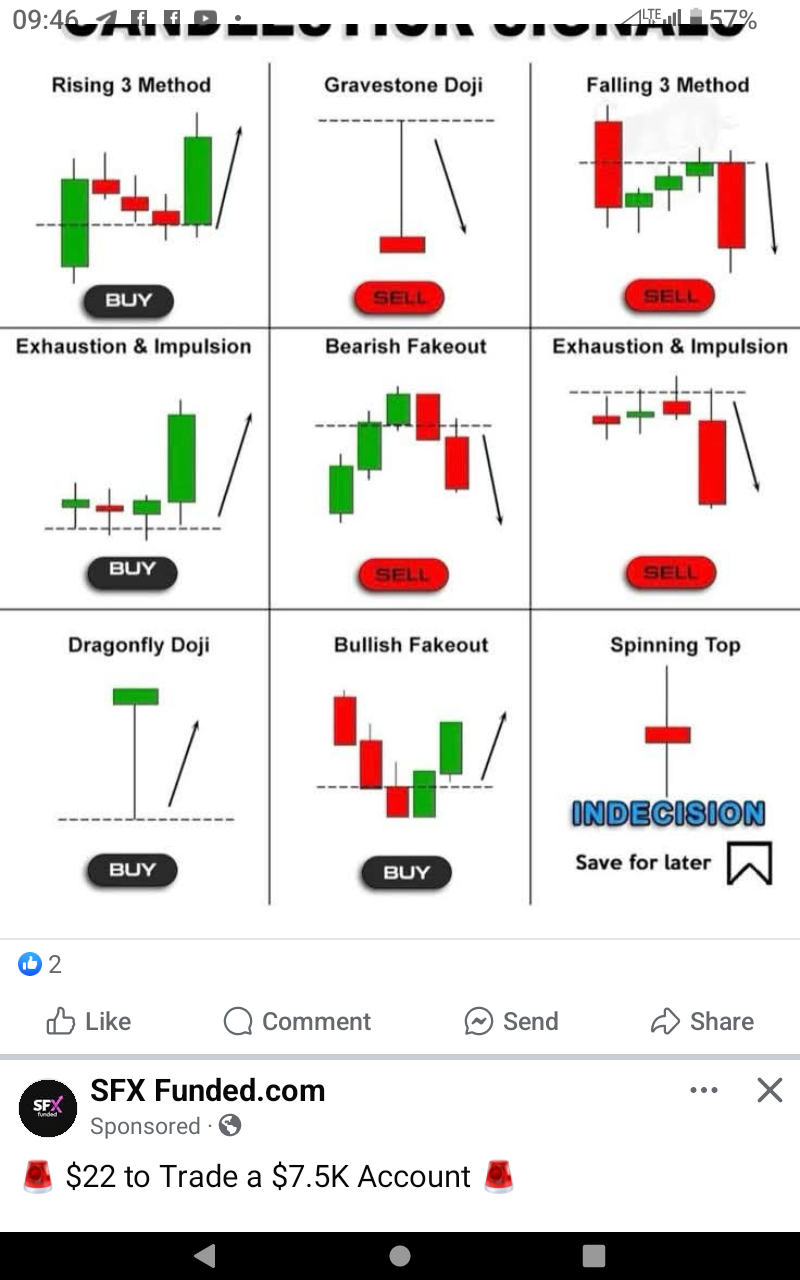Image resolution: width=800 pixels, height=1280 pixels.
Task: Open the sponsored ad overflow menu
Action: 704,1090
